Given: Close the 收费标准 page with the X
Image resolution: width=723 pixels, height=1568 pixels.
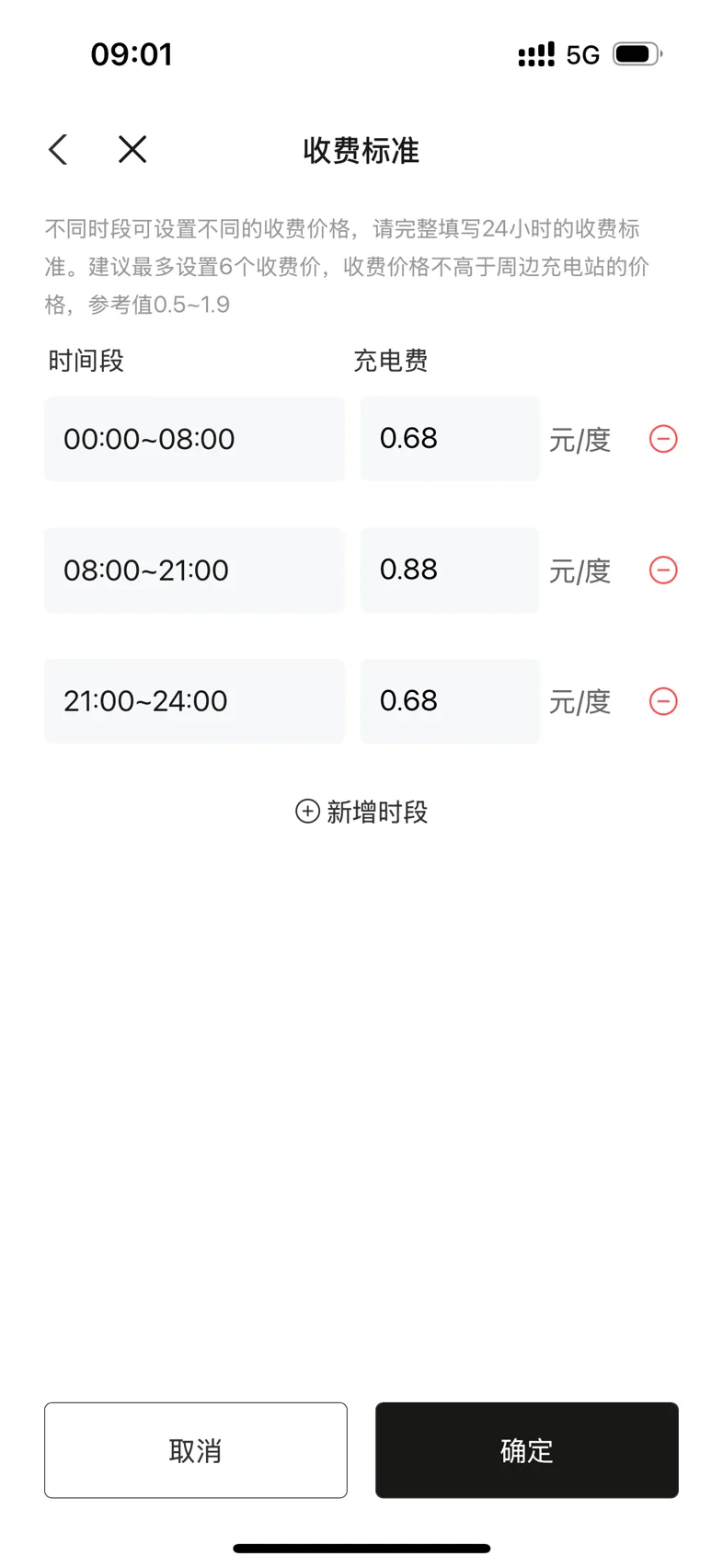Looking at the screenshot, I should tap(132, 149).
